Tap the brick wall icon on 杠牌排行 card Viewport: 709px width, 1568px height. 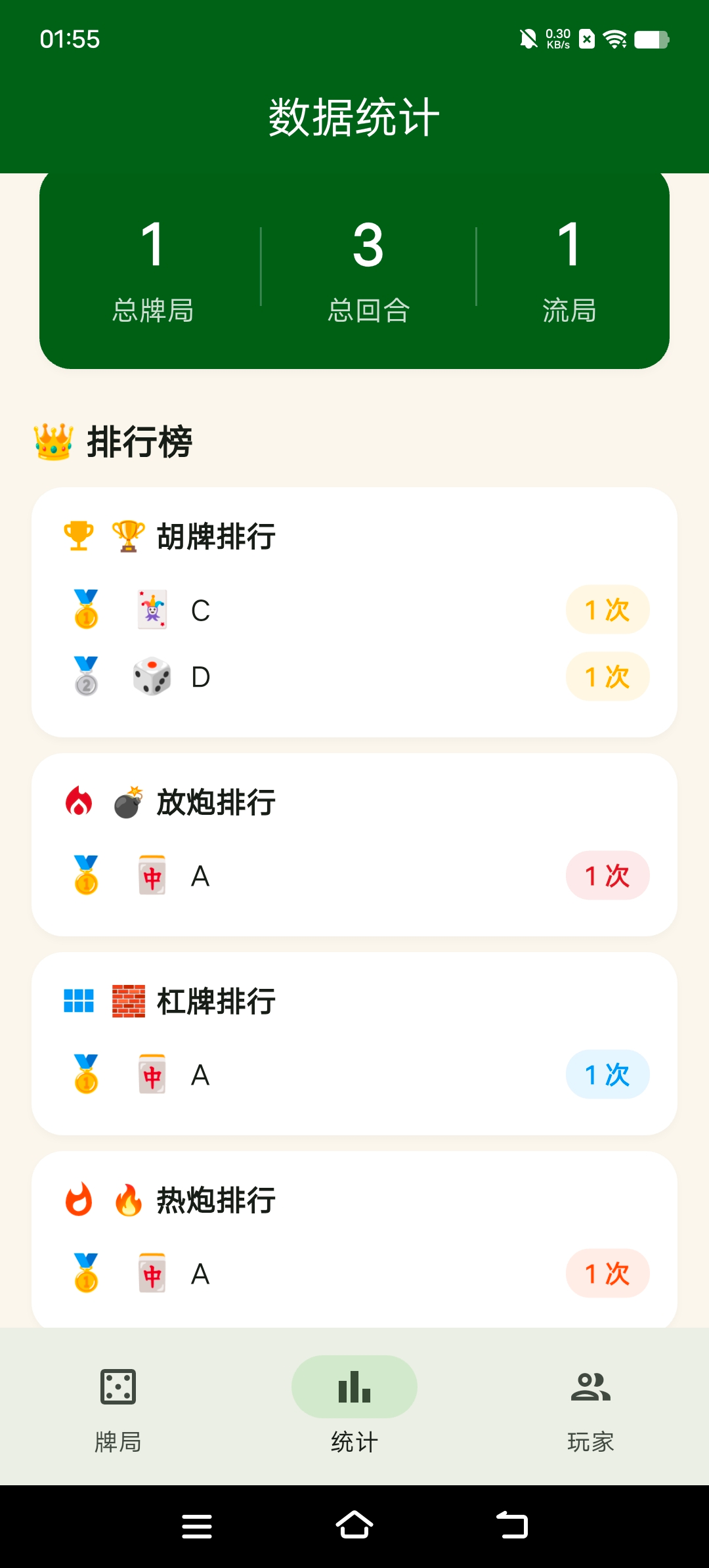[x=129, y=1001]
